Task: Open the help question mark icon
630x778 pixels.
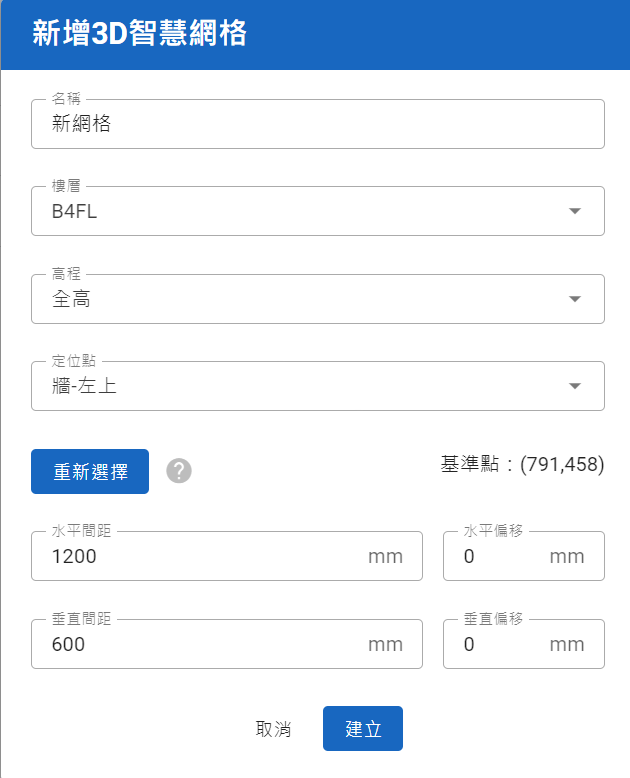Action: tap(179, 471)
